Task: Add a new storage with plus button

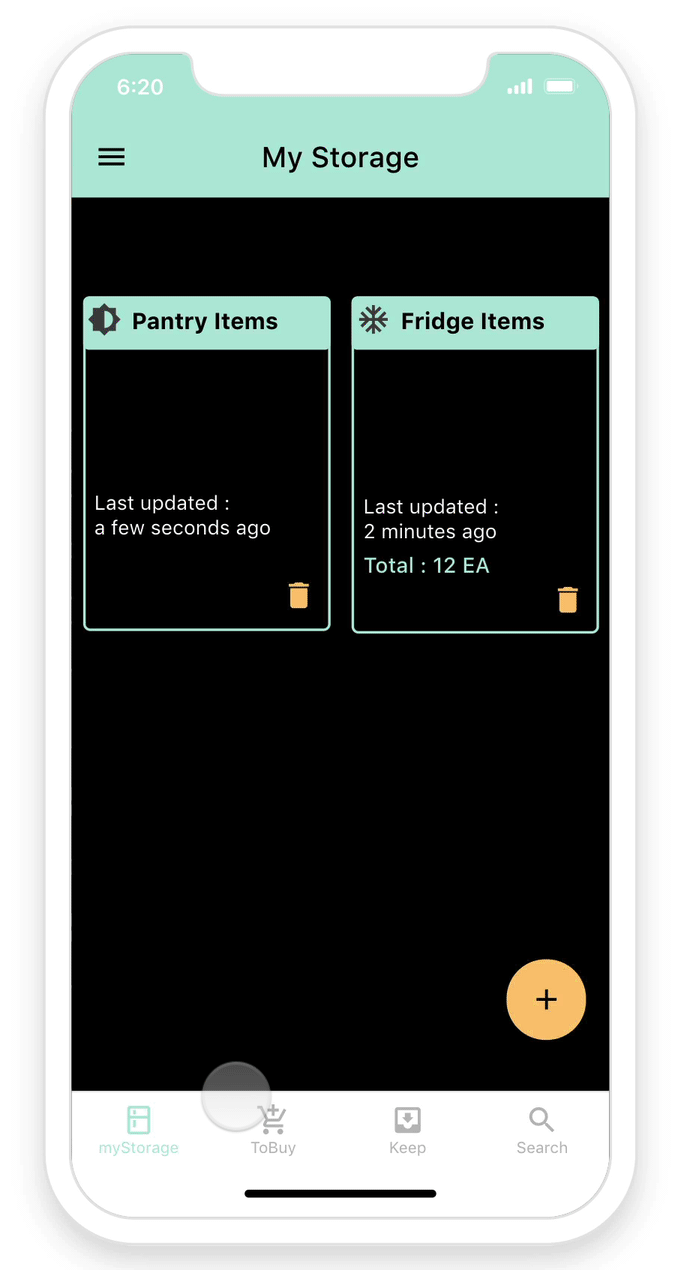Action: pos(546,999)
